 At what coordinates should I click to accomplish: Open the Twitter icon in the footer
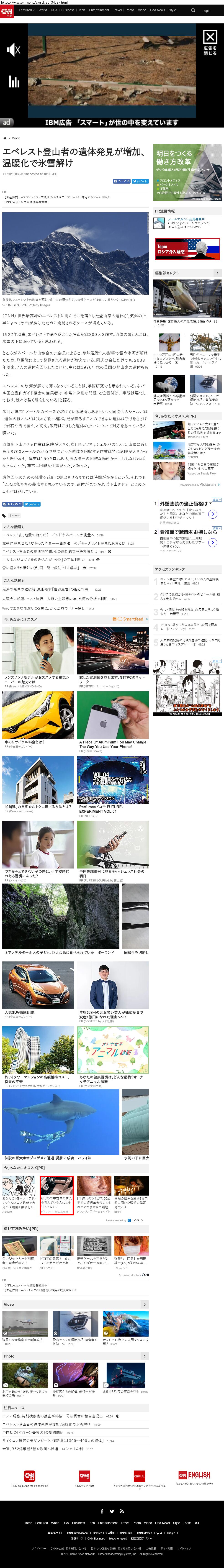point(112,1511)
